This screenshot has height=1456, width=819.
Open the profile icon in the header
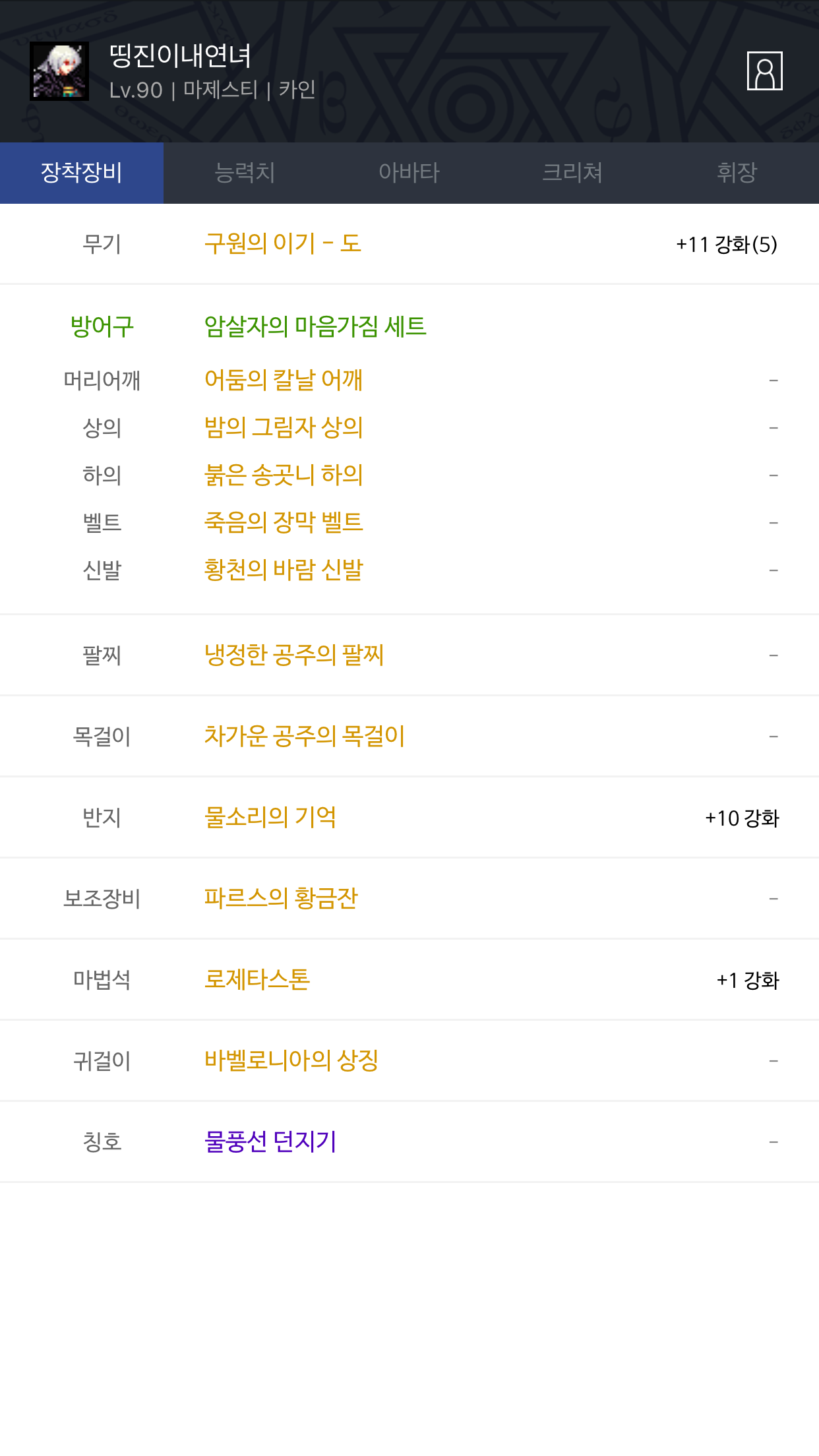coord(764,71)
